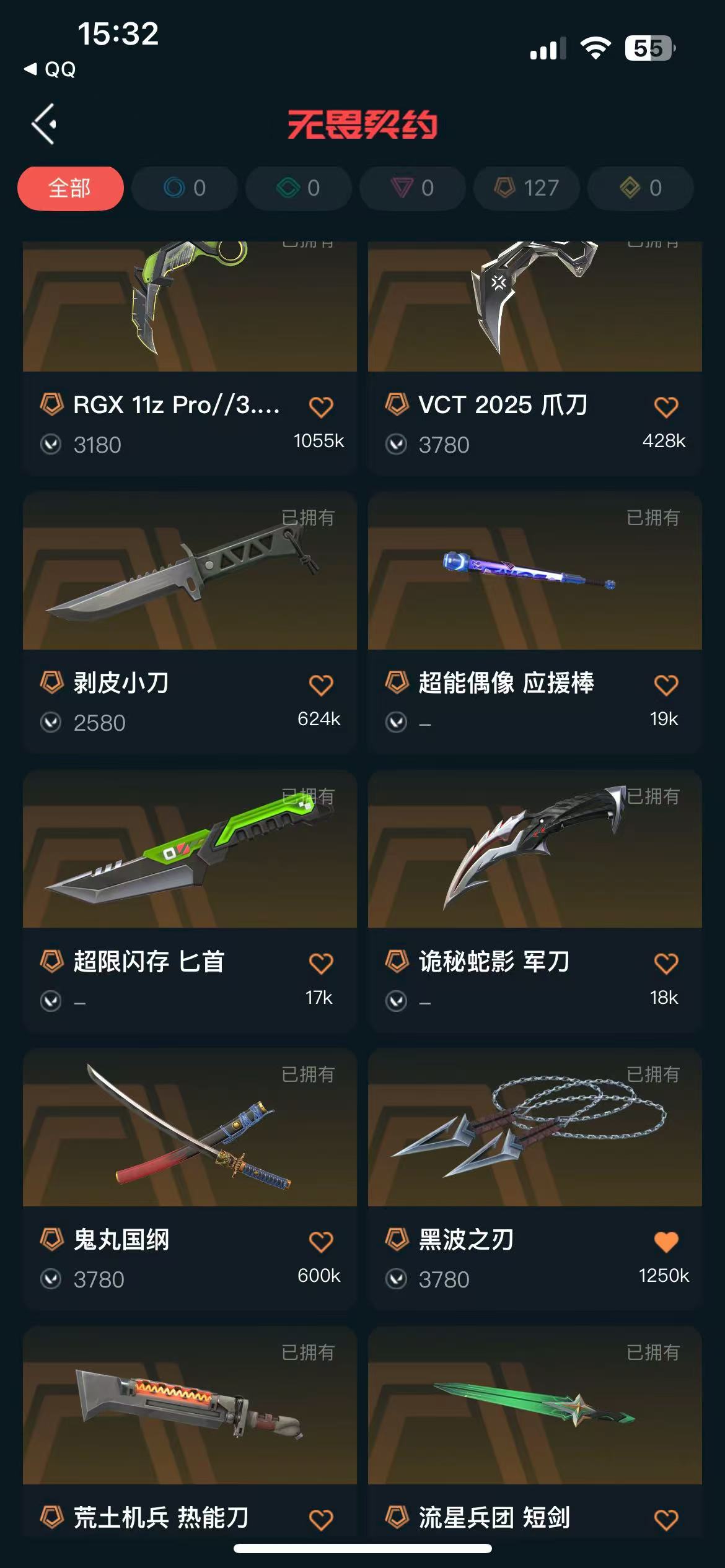
Task: Switch to the filter tab showing 127
Action: coord(527,188)
